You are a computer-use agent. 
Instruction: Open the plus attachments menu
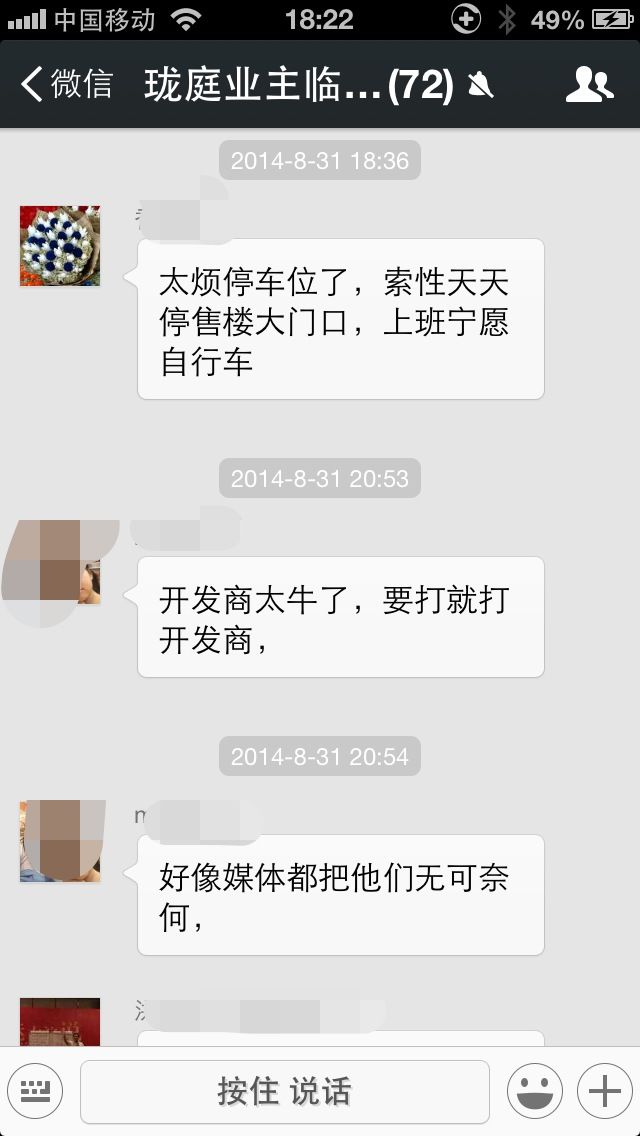click(604, 1090)
